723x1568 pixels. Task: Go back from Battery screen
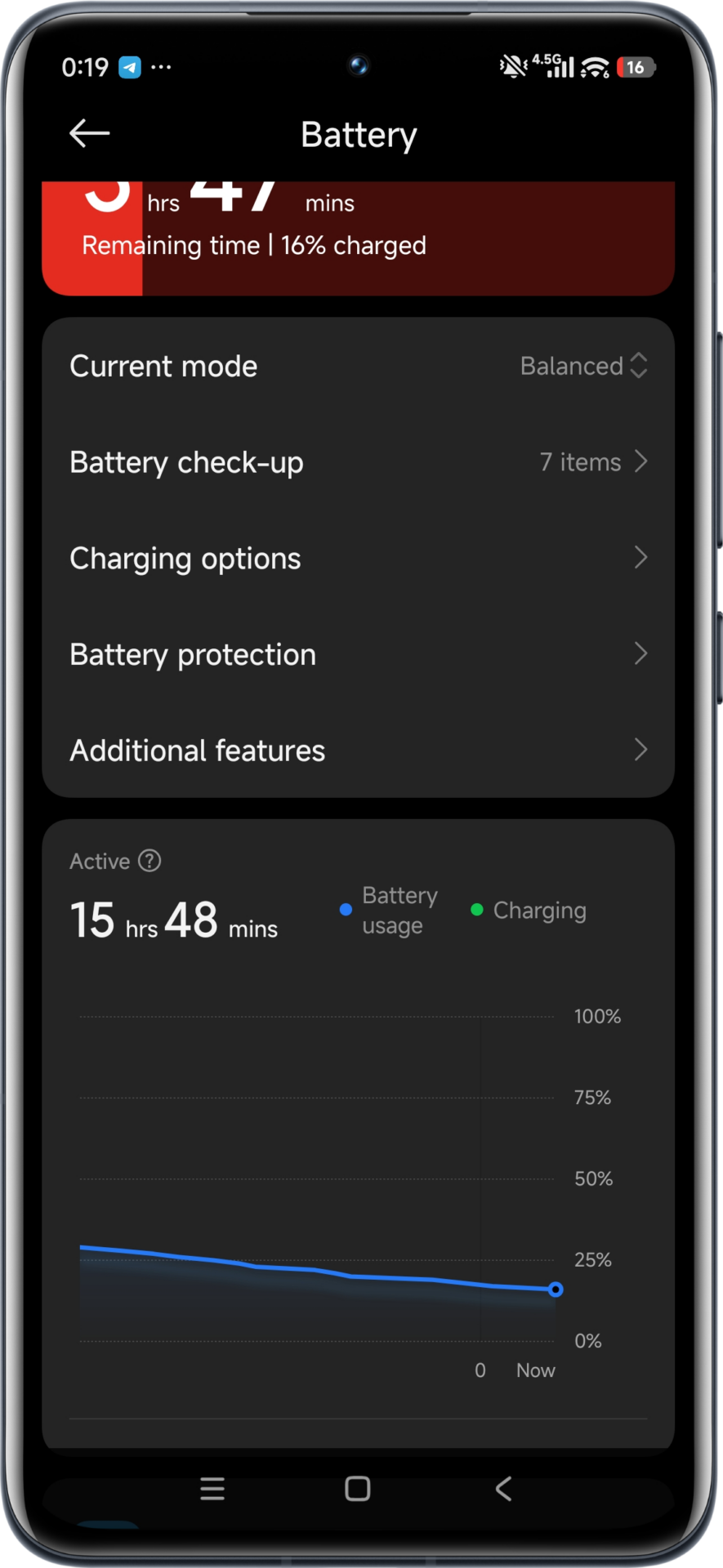(x=89, y=133)
